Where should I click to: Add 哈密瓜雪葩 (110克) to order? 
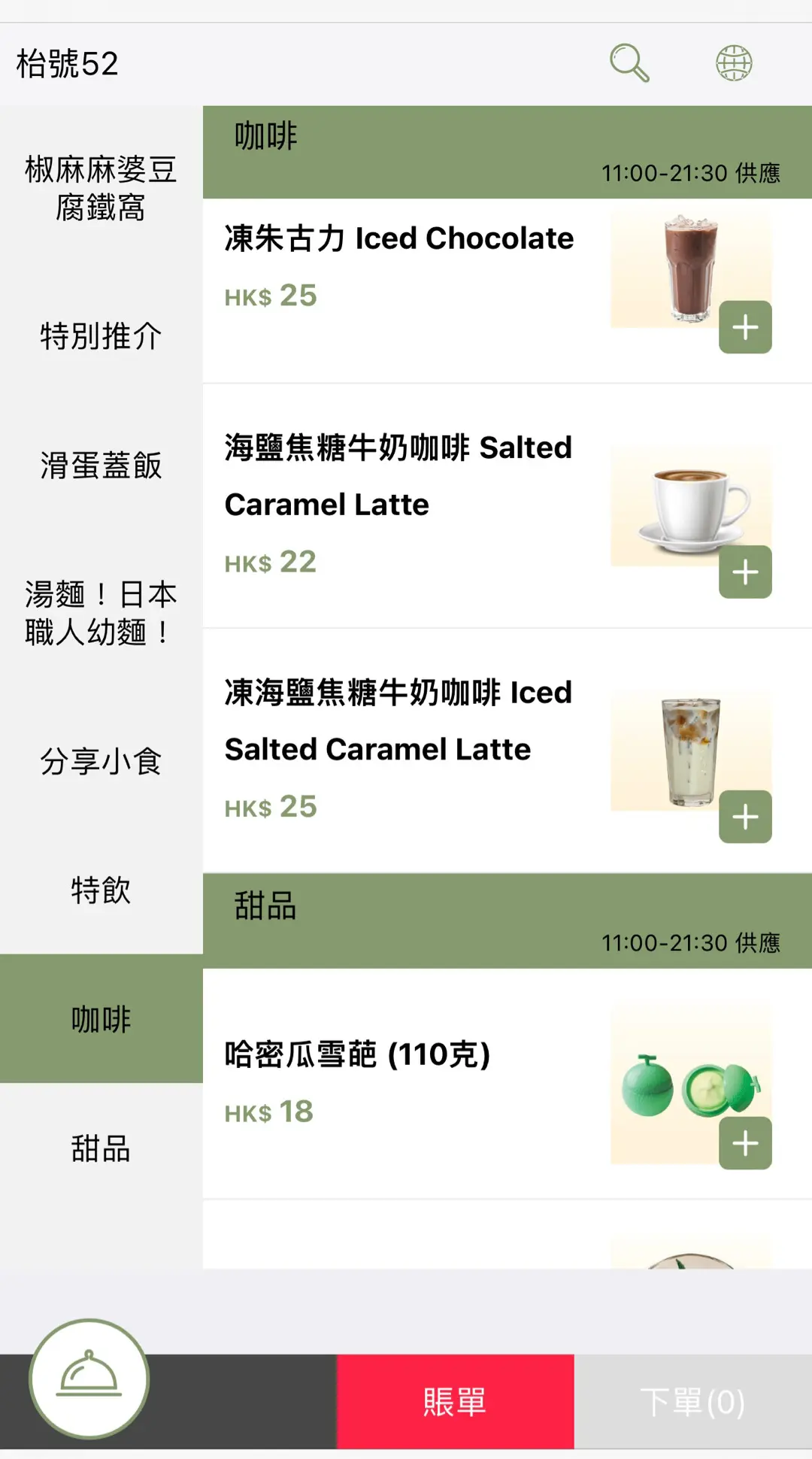tap(745, 1143)
